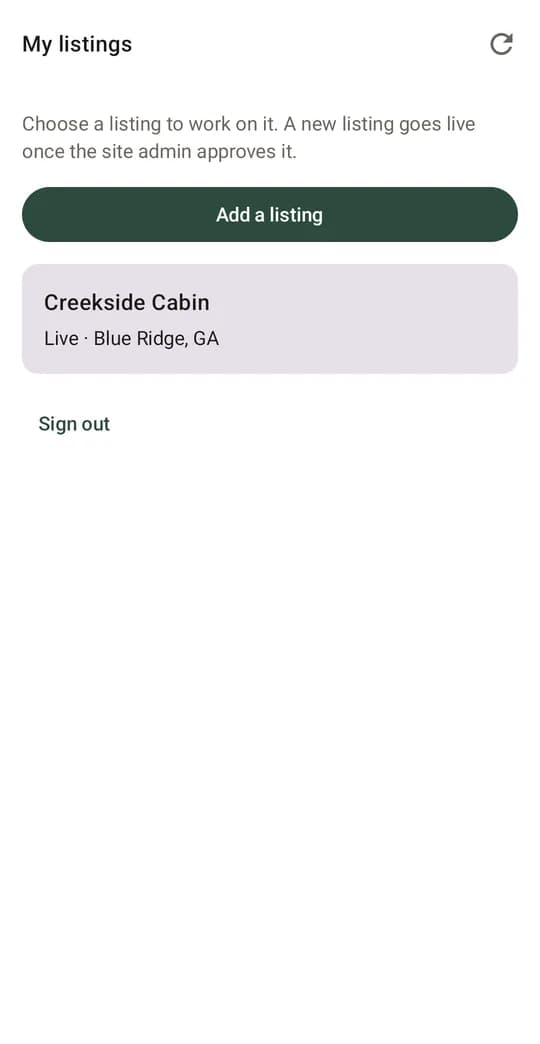This screenshot has height=1044, width=540.
Task: Sign out of the account
Action: [74, 424]
